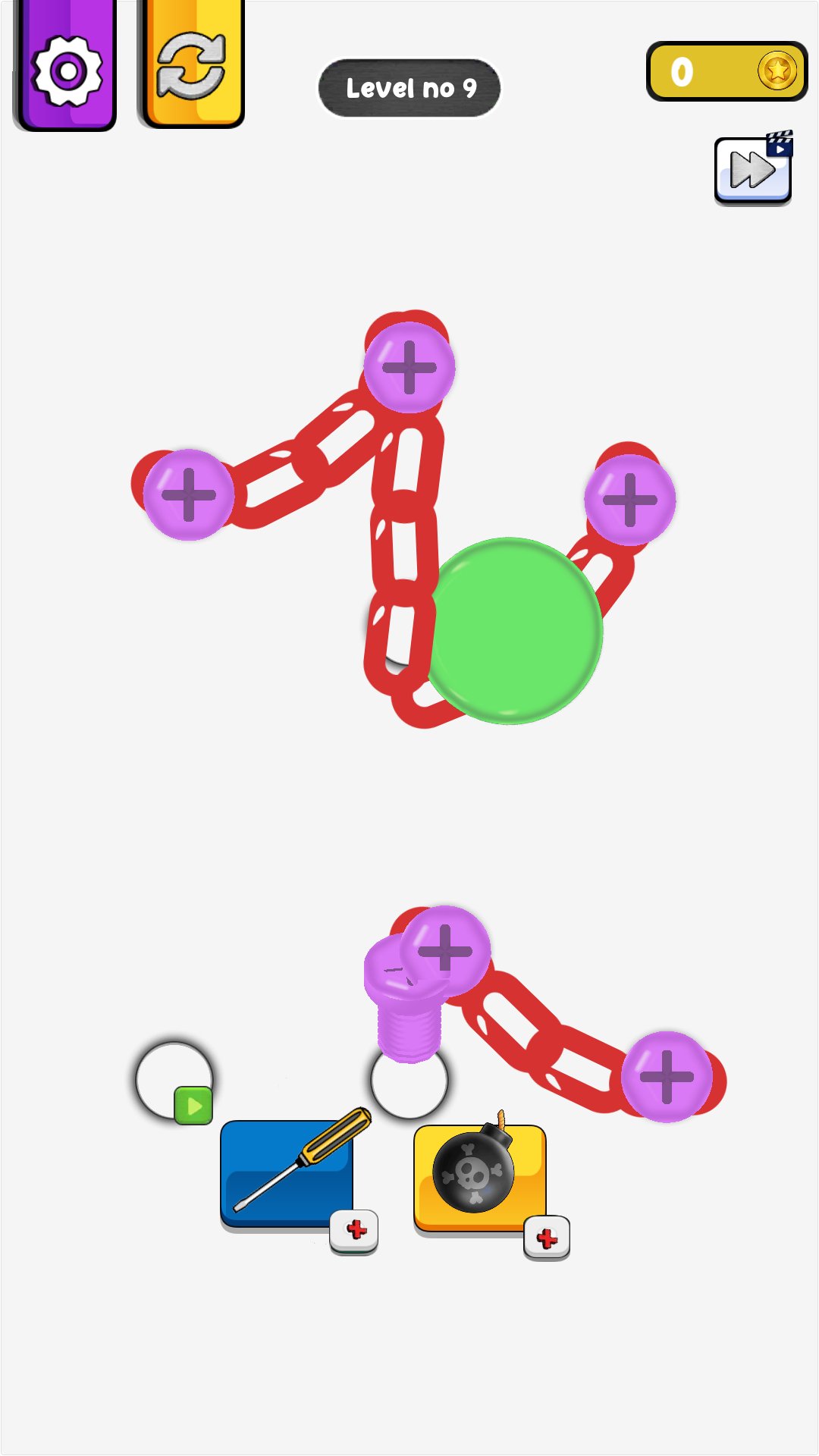Tap the screw at the top of the chains
This screenshot has height=1456, width=819.
409,368
